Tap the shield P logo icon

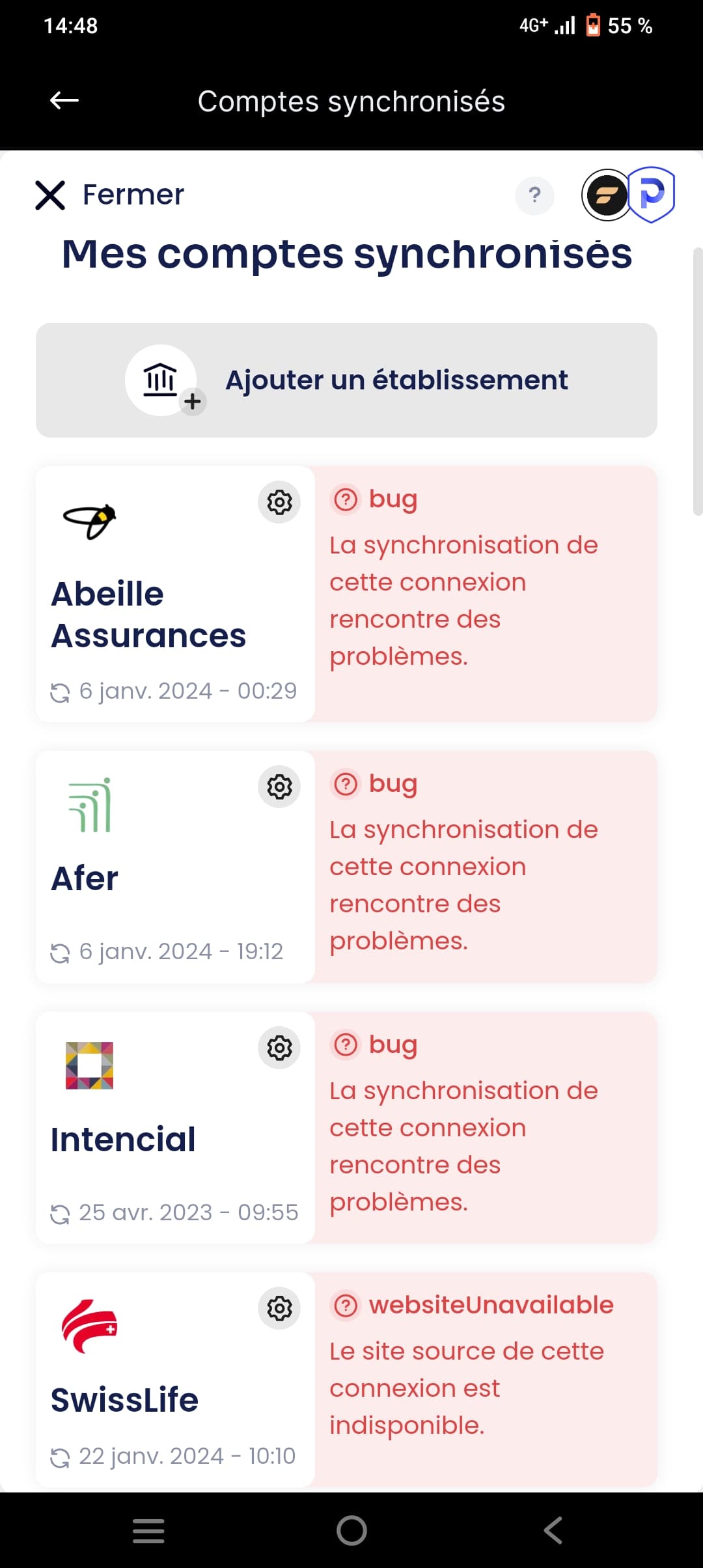tap(652, 195)
